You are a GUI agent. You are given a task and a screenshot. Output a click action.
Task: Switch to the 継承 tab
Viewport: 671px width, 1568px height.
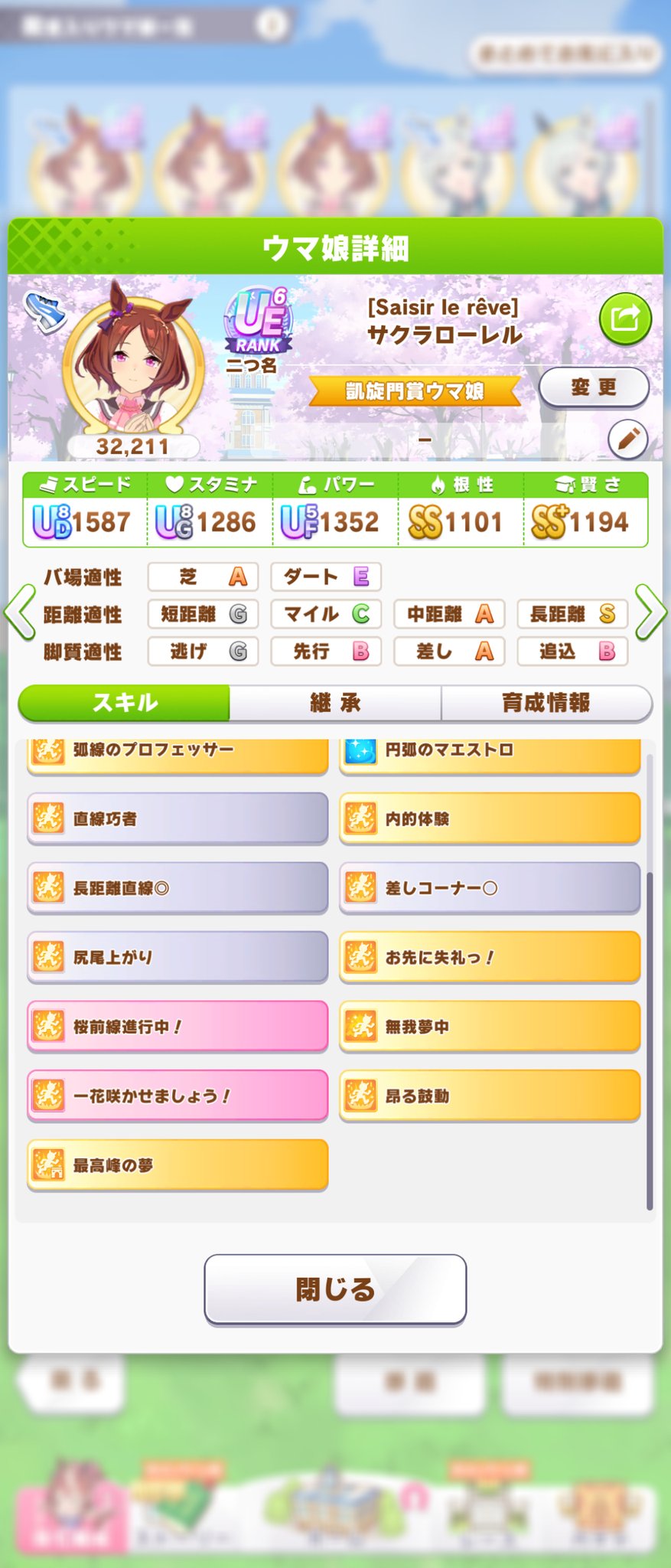pyautogui.click(x=335, y=702)
